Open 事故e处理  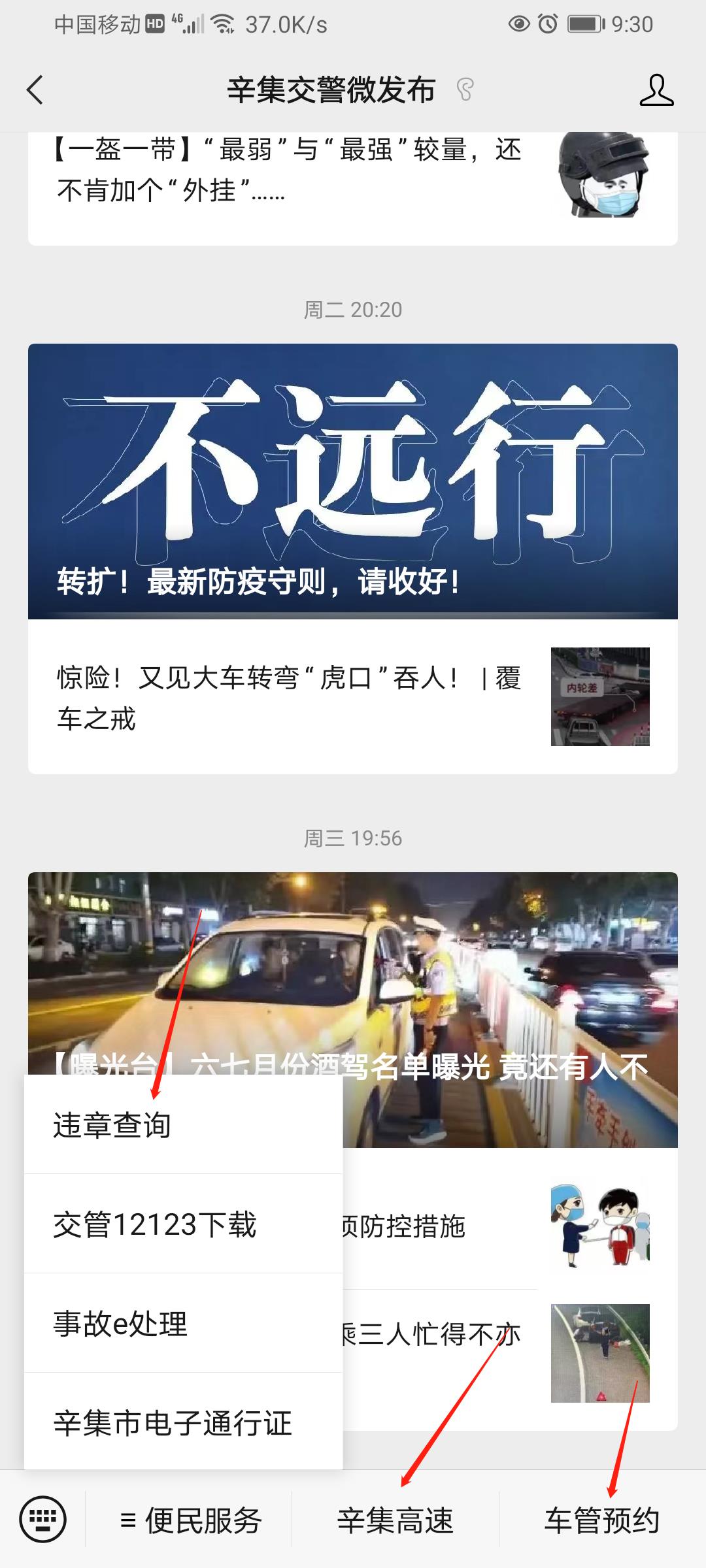pyautogui.click(x=183, y=1324)
